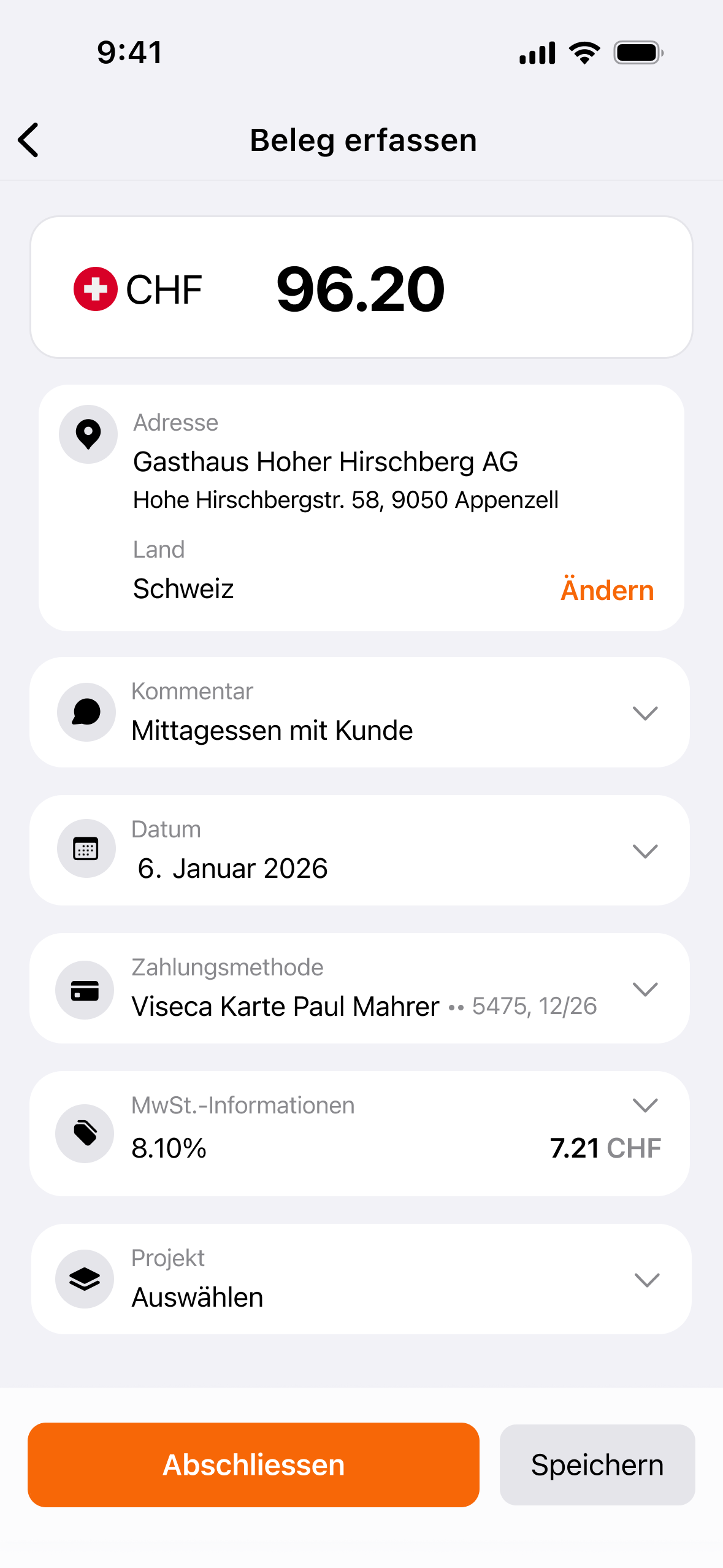Expand the Kommentar field
The width and height of the screenshot is (723, 1568).
(645, 713)
